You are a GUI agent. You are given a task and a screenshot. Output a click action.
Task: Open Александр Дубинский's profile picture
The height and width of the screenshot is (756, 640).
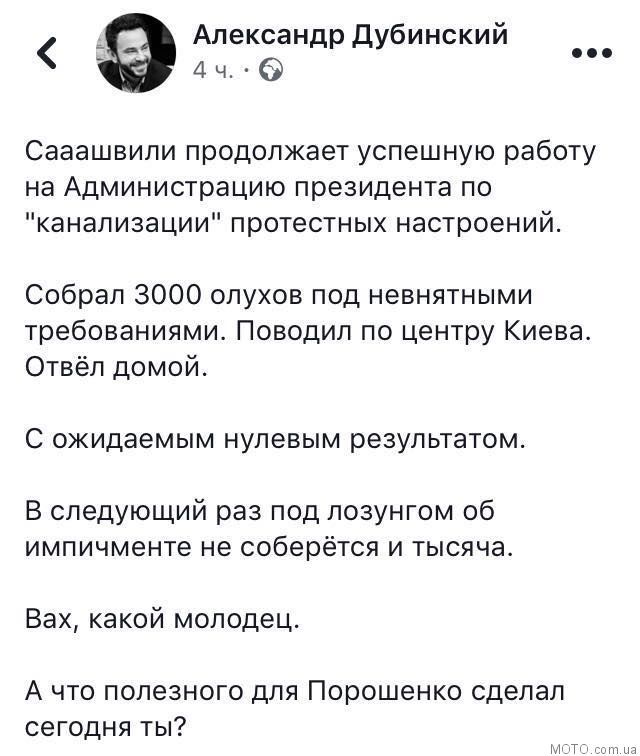coord(136,54)
